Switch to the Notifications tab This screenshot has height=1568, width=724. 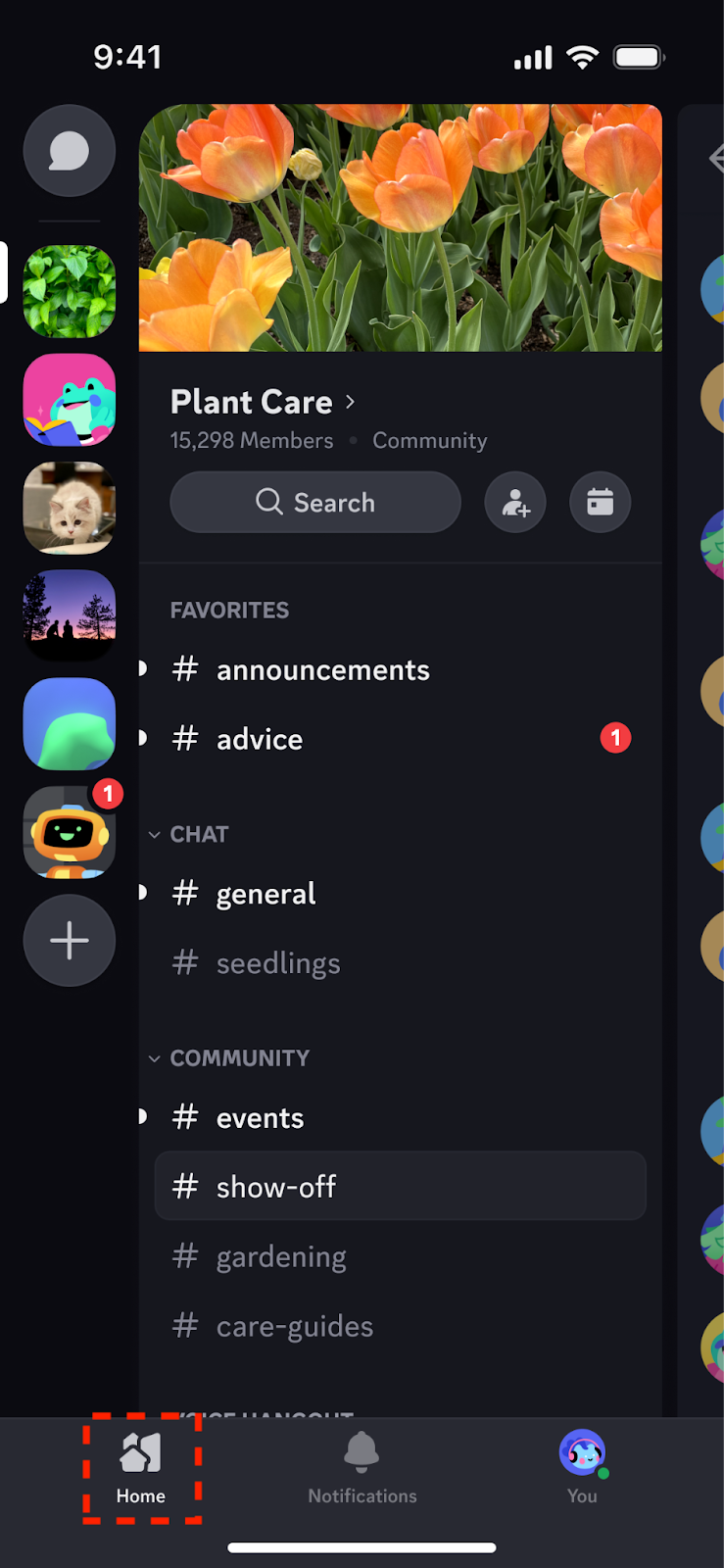tap(362, 1468)
